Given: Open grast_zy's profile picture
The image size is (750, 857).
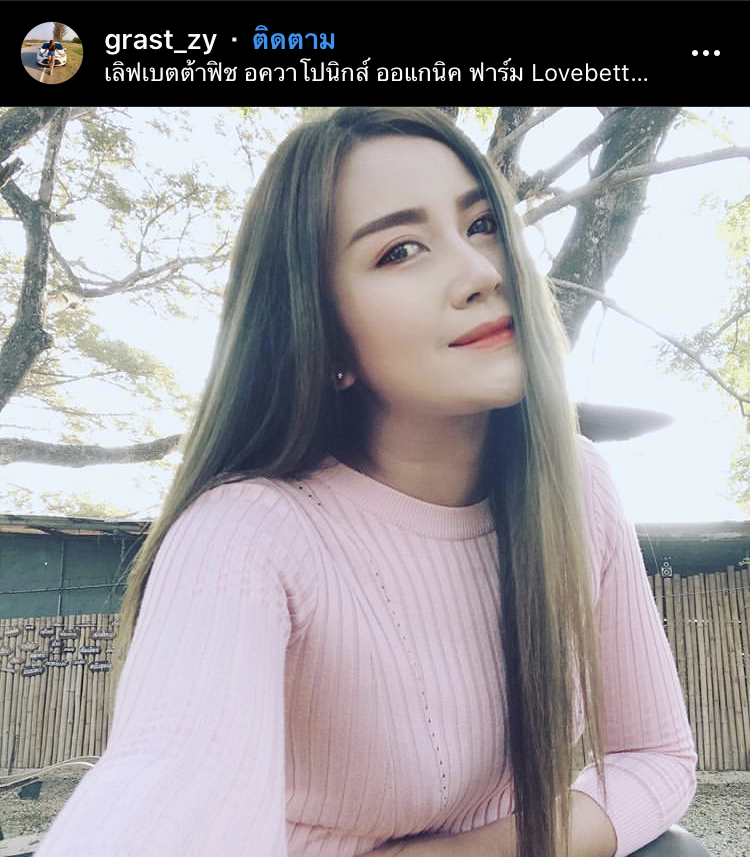Looking at the screenshot, I should click(52, 53).
